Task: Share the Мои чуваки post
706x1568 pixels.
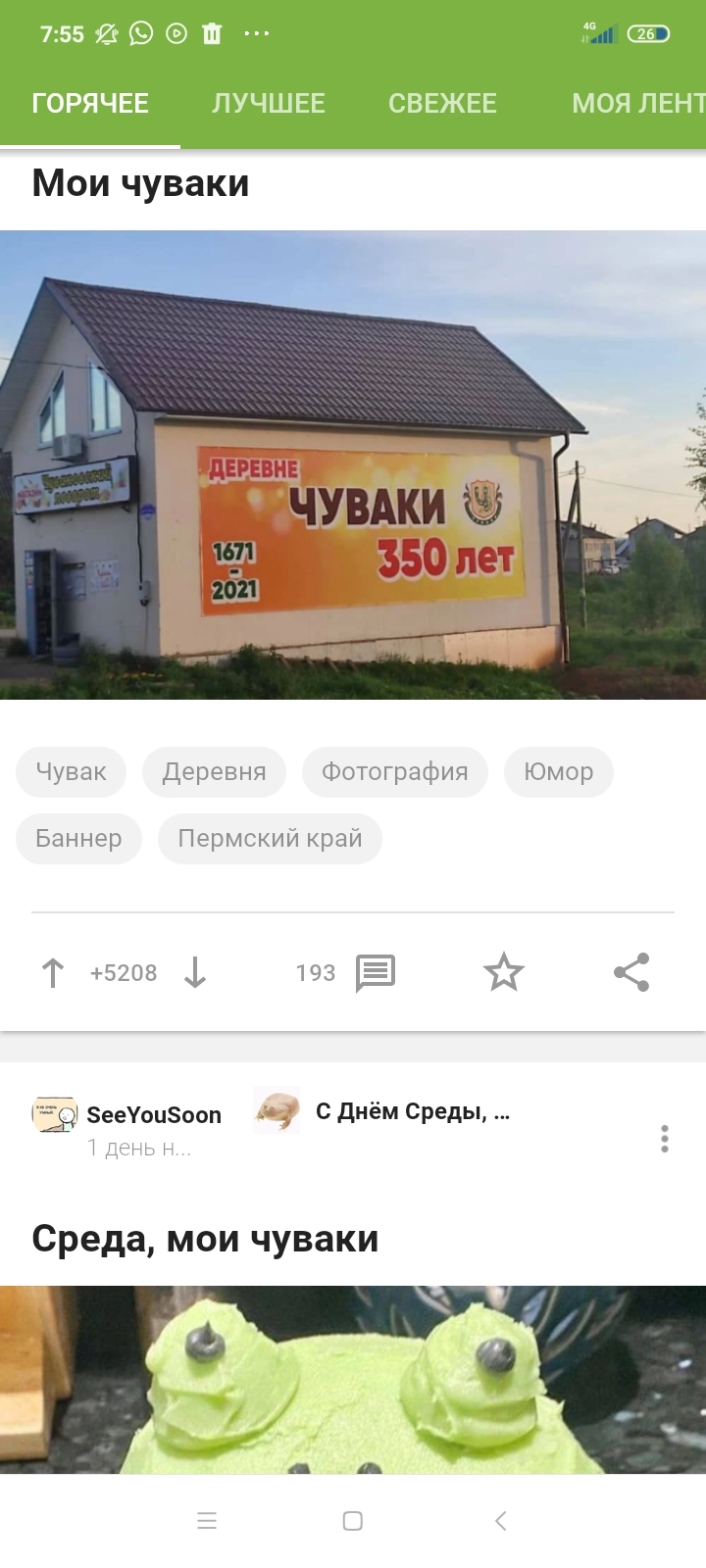Action: 631,973
